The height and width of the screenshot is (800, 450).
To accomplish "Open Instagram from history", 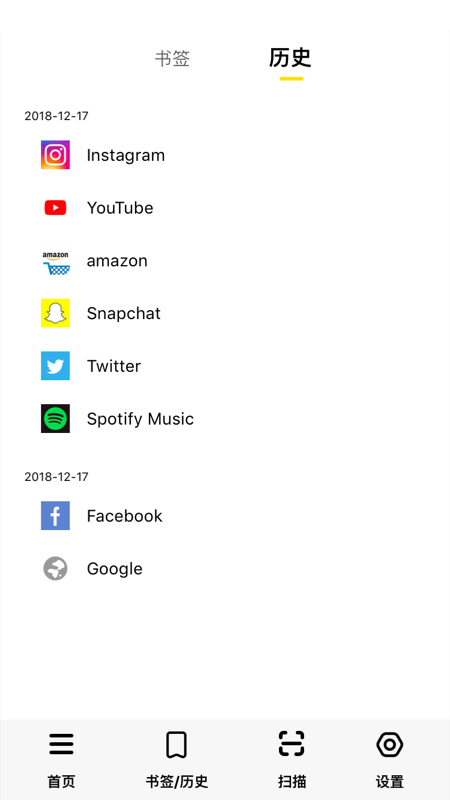I will pyautogui.click(x=225, y=155).
